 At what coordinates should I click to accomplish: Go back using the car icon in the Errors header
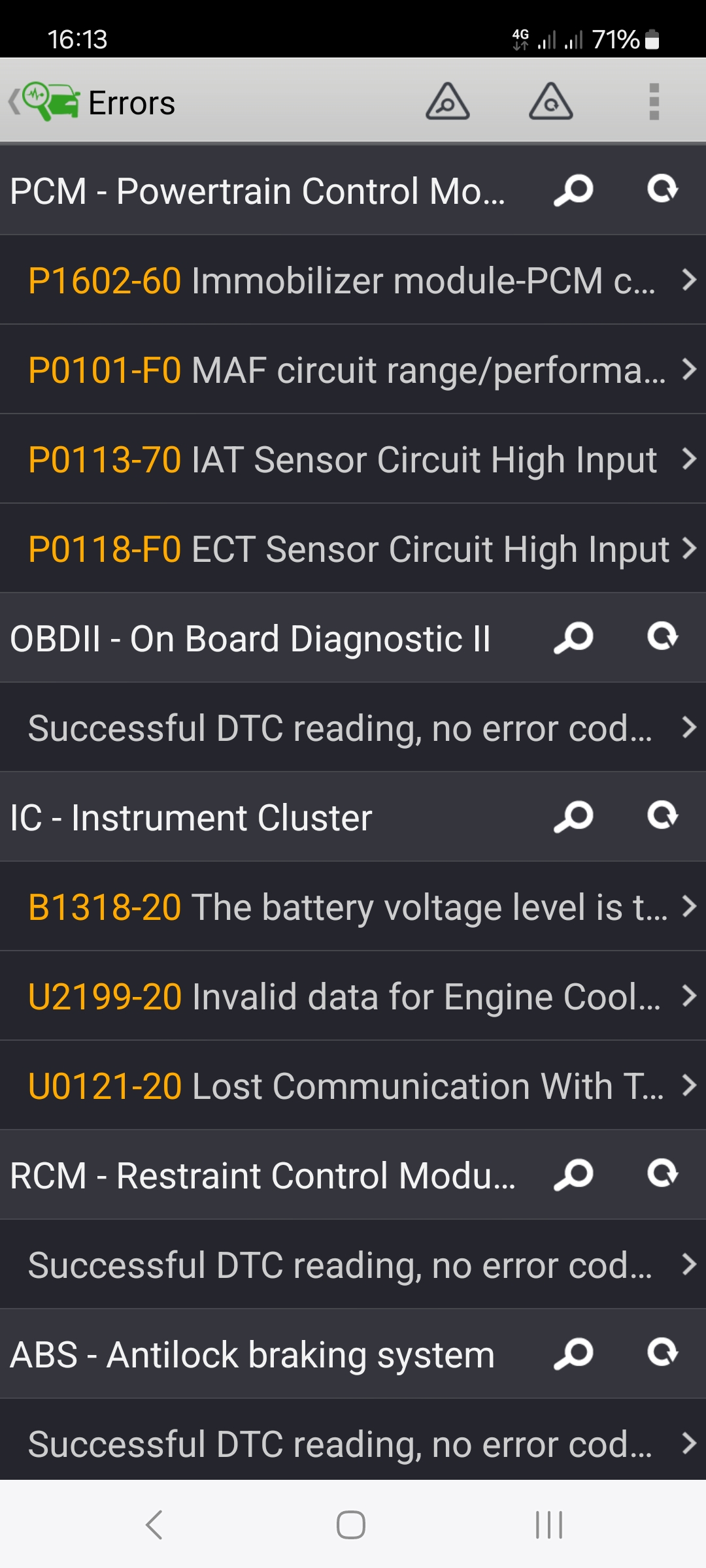tap(44, 101)
